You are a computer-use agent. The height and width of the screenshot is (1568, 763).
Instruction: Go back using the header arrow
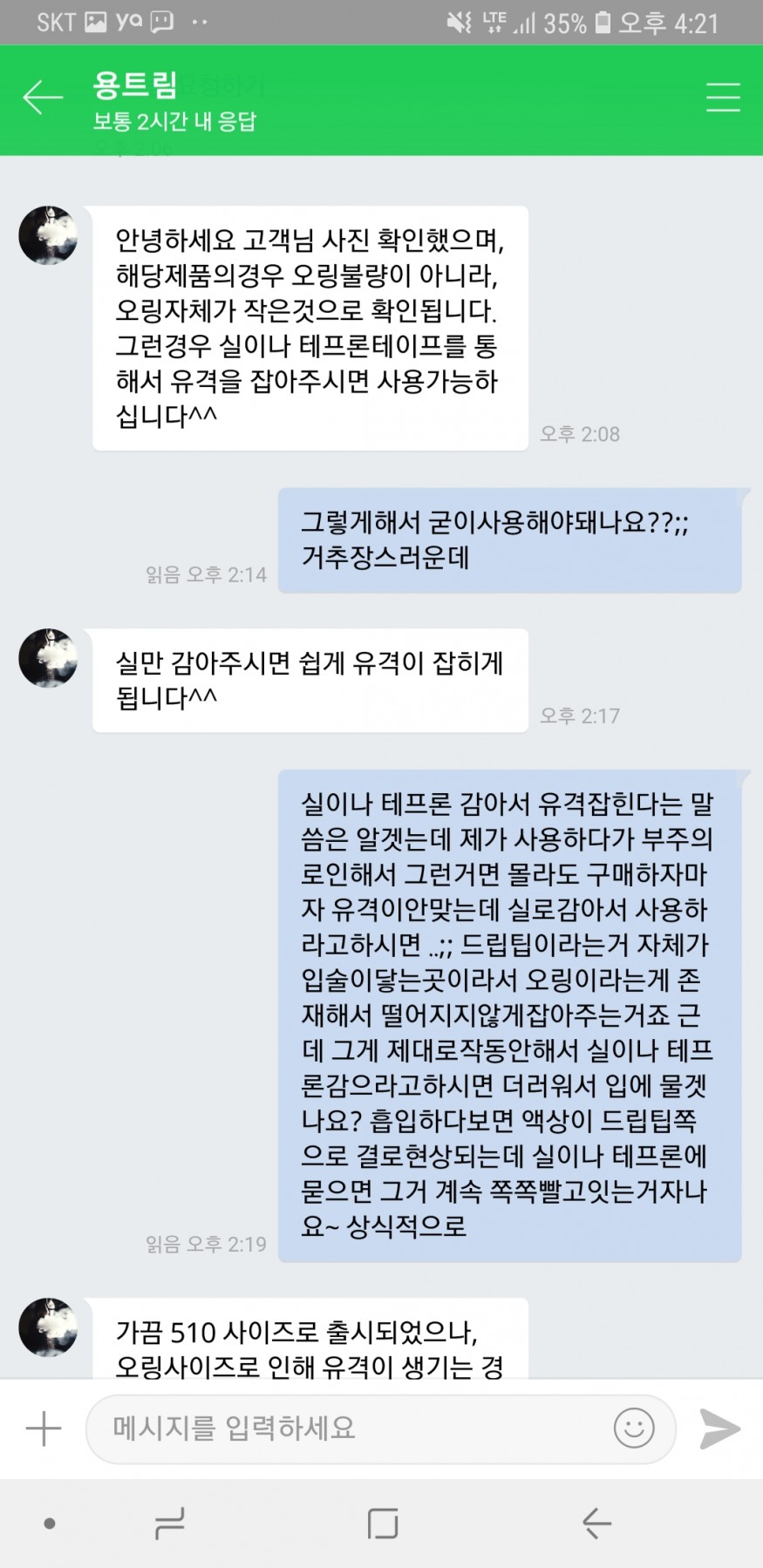(x=42, y=98)
